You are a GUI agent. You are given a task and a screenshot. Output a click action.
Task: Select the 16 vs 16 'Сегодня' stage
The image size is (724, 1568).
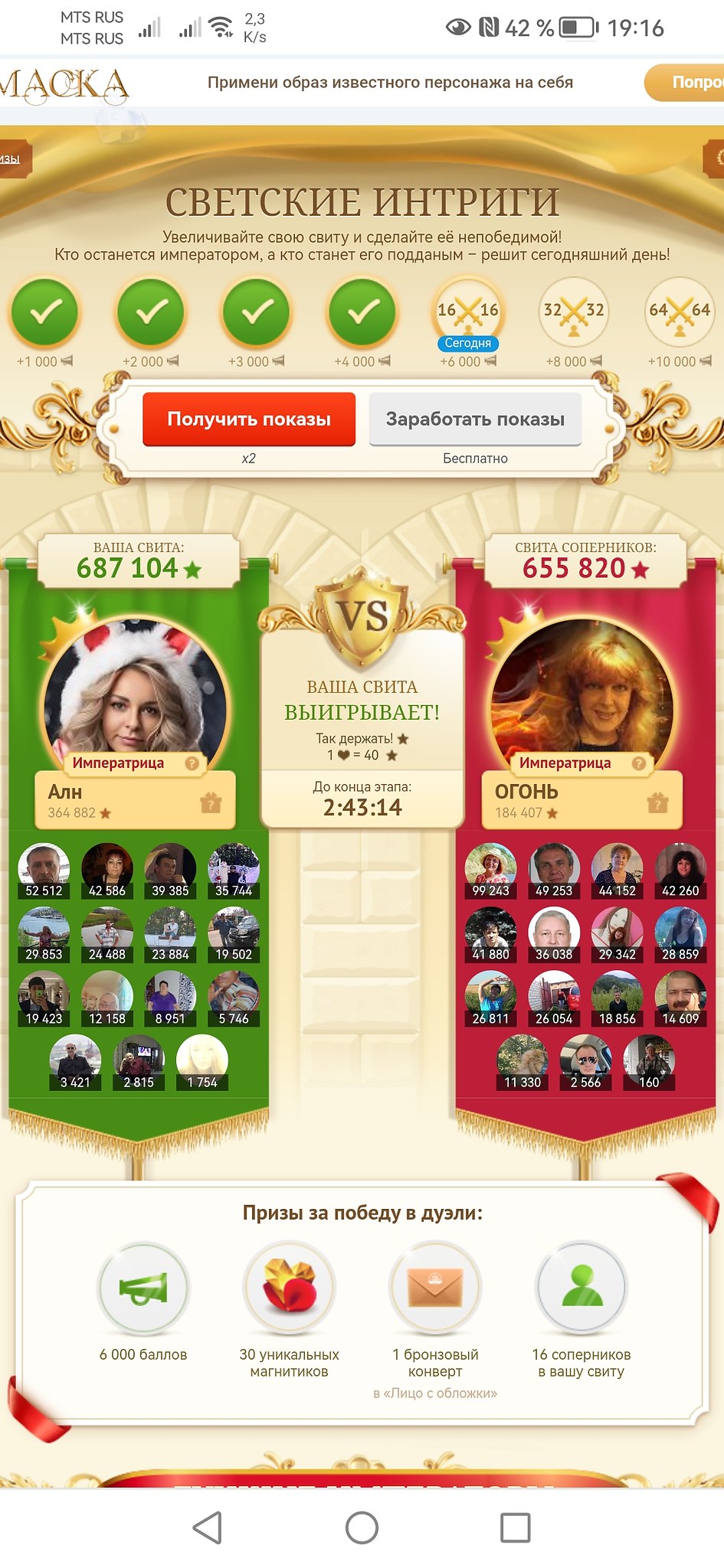click(x=467, y=312)
